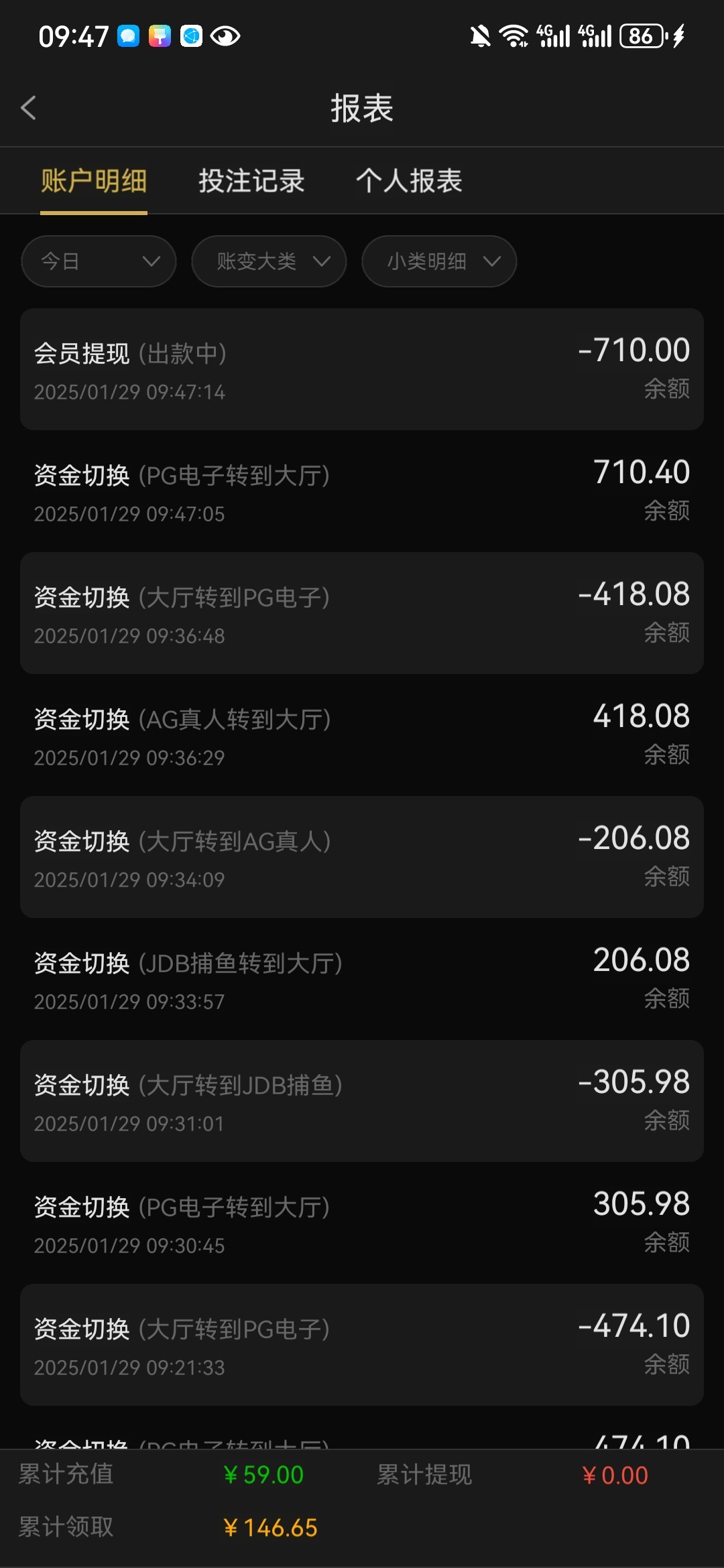Open the AG真人转到大厅 418.08 record

click(x=362, y=735)
